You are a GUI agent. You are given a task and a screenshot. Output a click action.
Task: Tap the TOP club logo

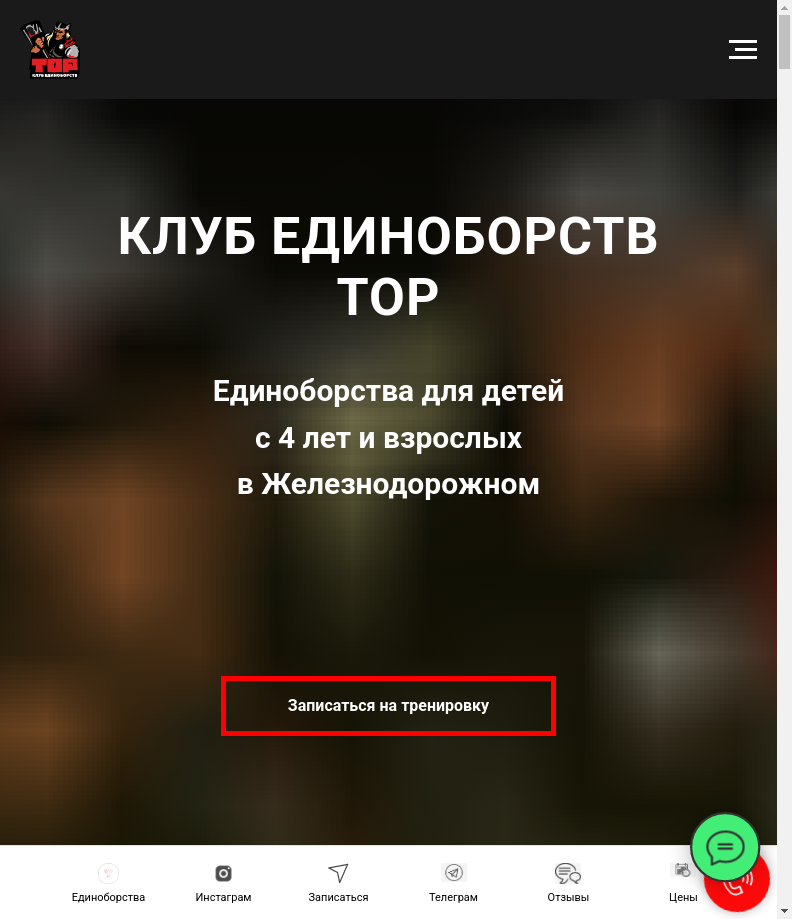point(51,50)
